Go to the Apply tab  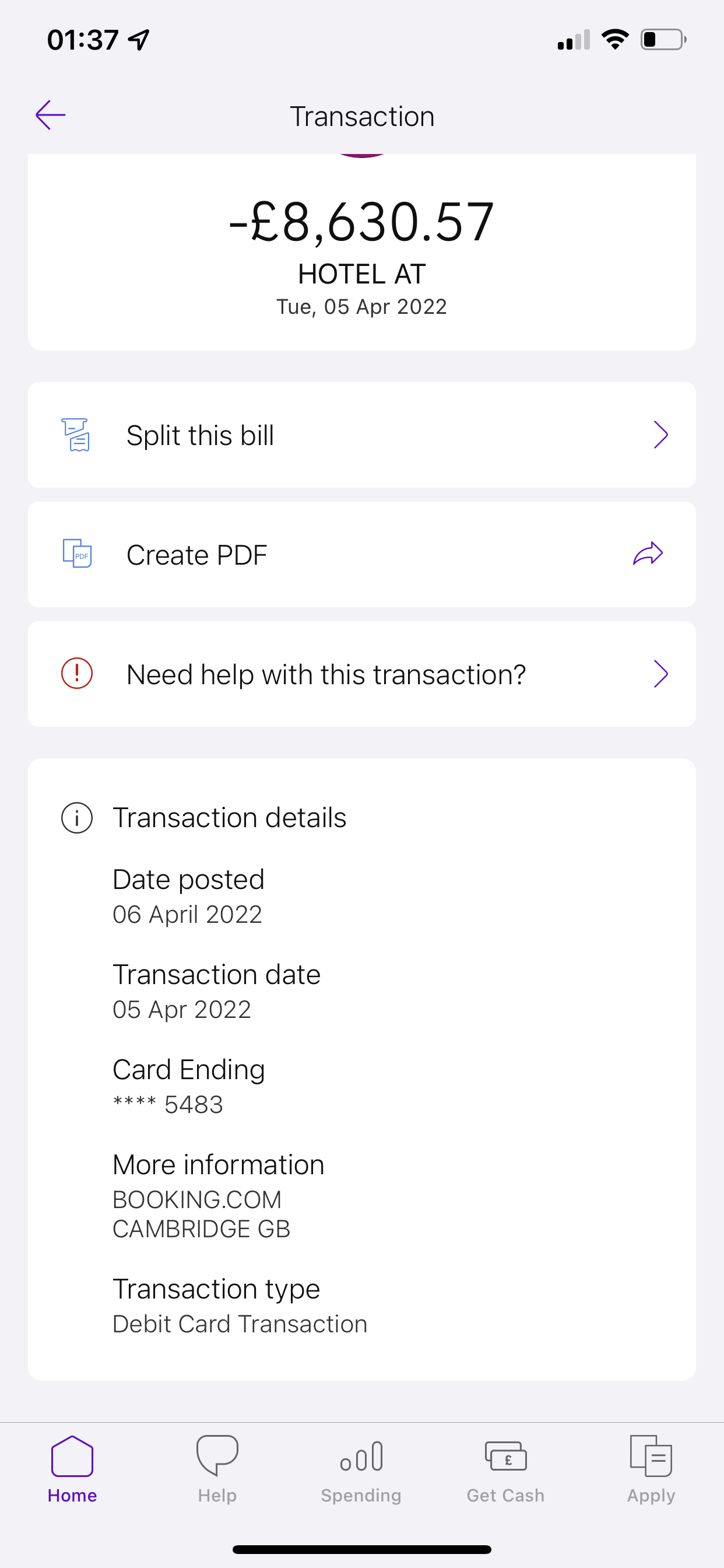[651, 1468]
